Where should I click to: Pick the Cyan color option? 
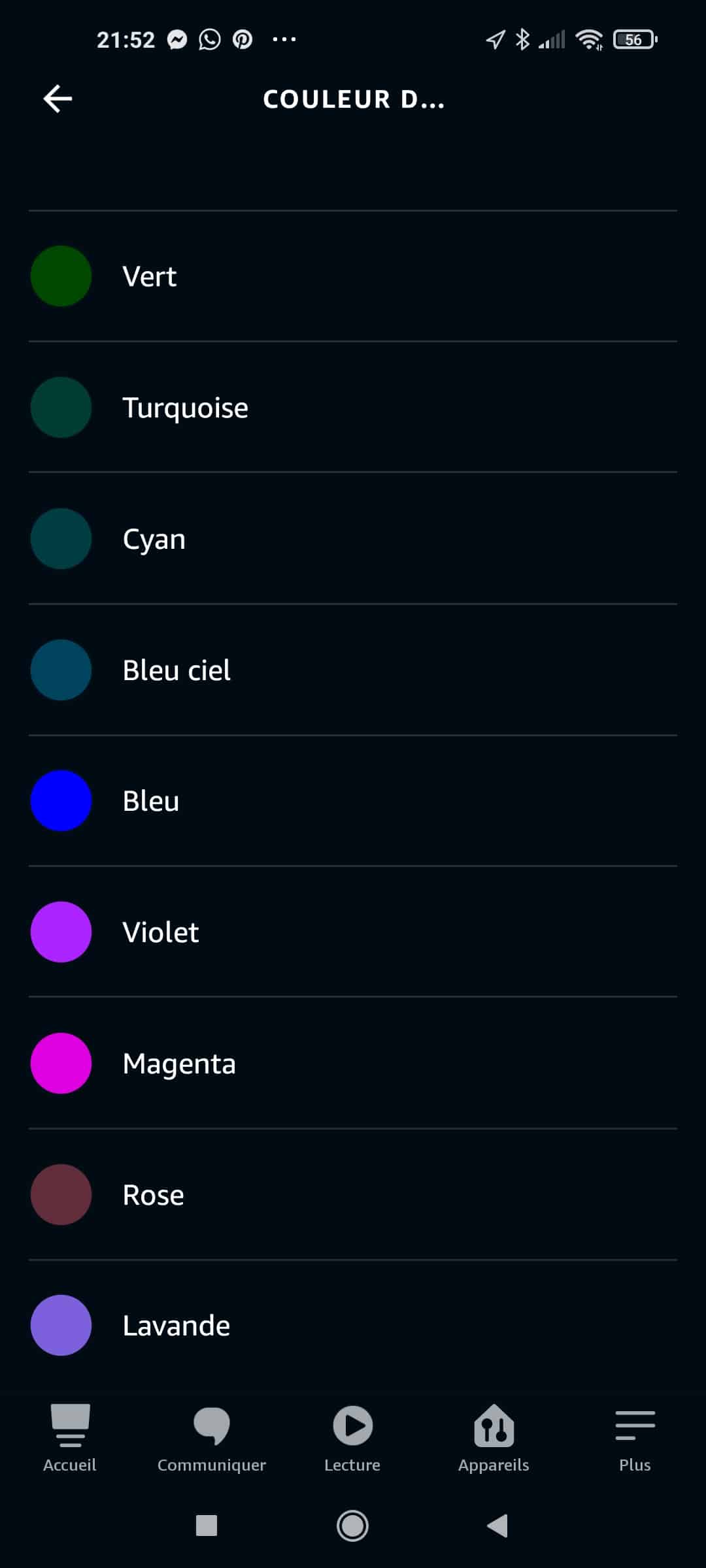353,538
